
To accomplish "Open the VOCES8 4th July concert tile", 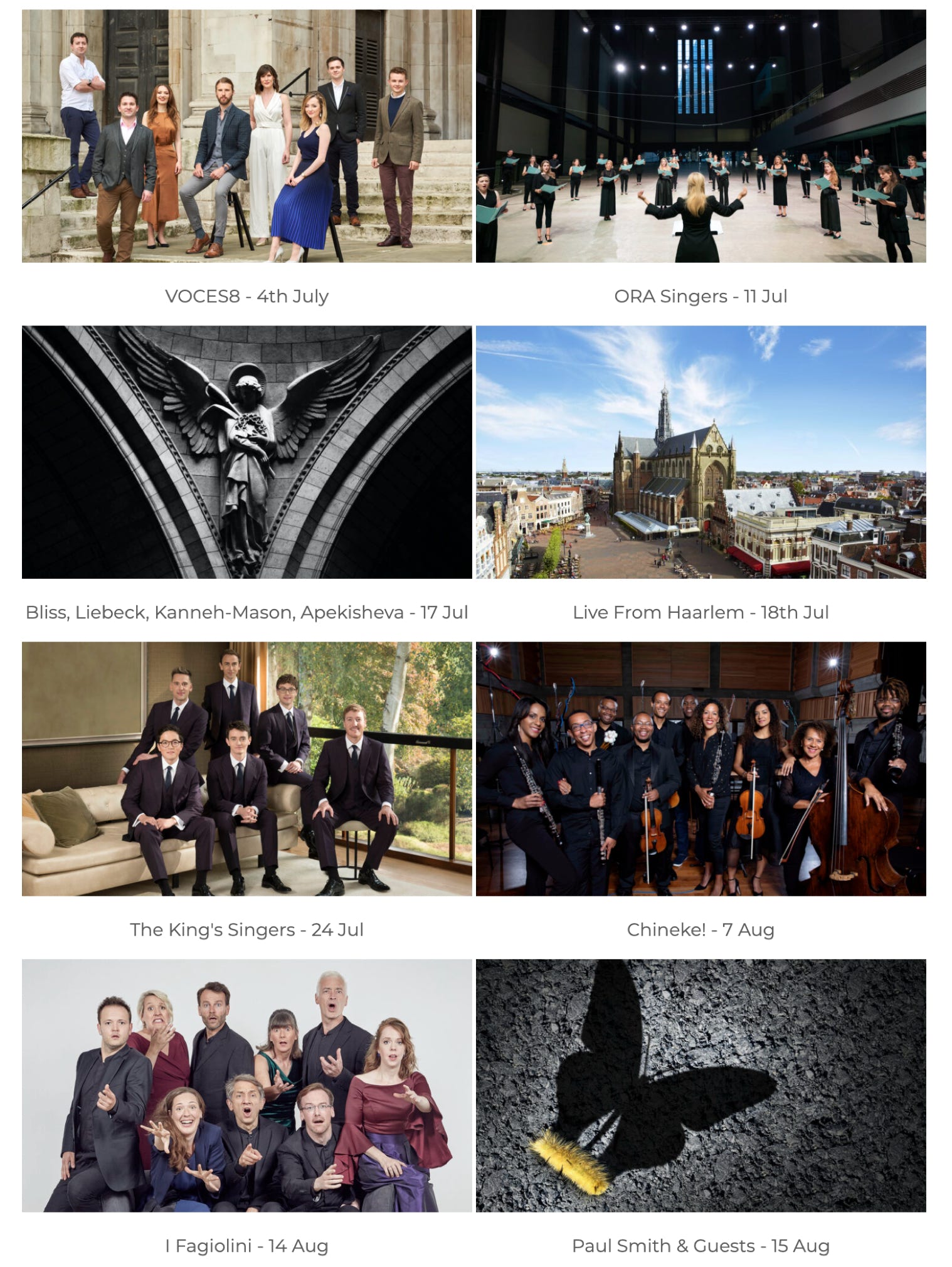I will (246, 136).
